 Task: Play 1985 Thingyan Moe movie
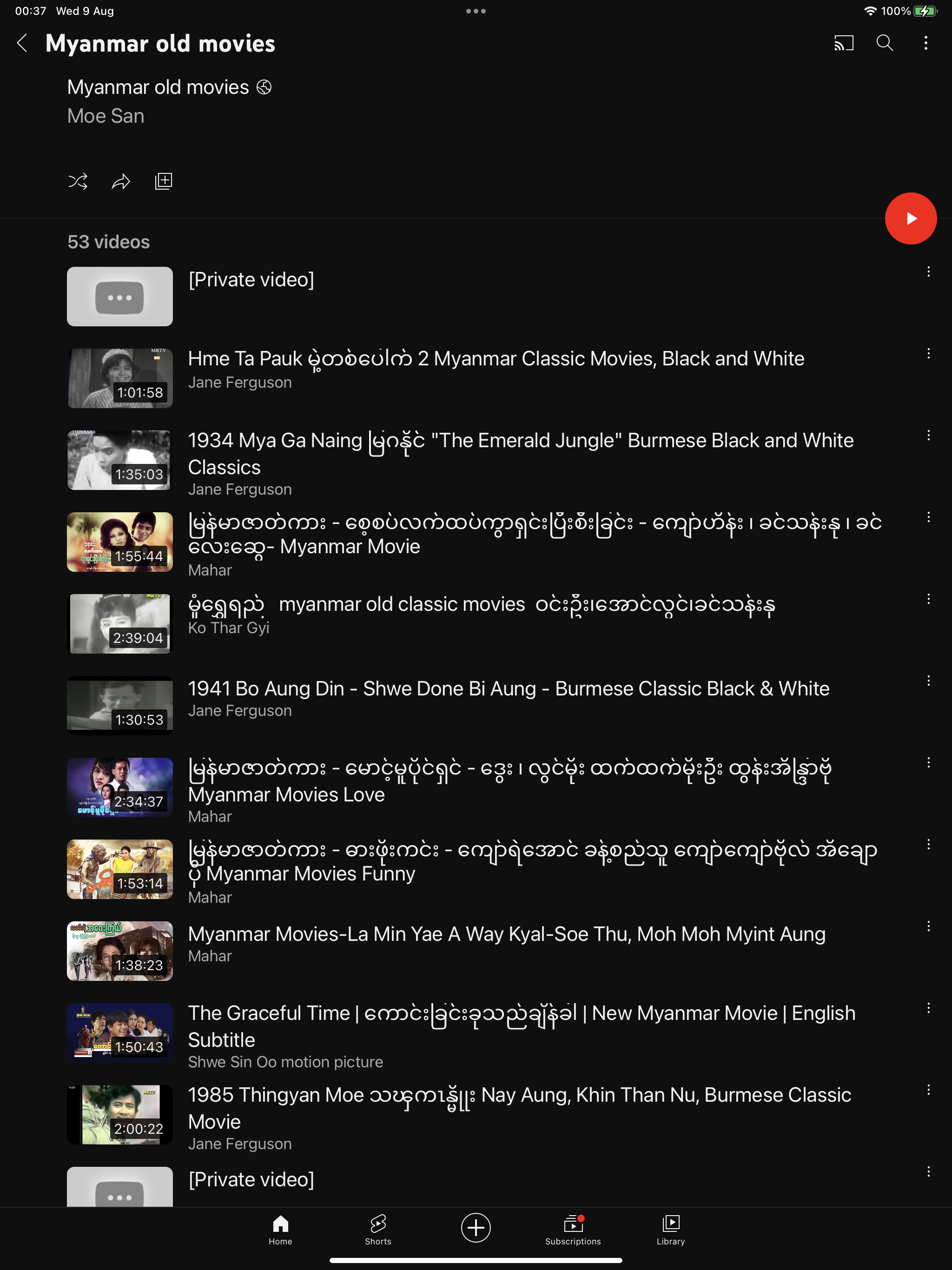pyautogui.click(x=518, y=1096)
